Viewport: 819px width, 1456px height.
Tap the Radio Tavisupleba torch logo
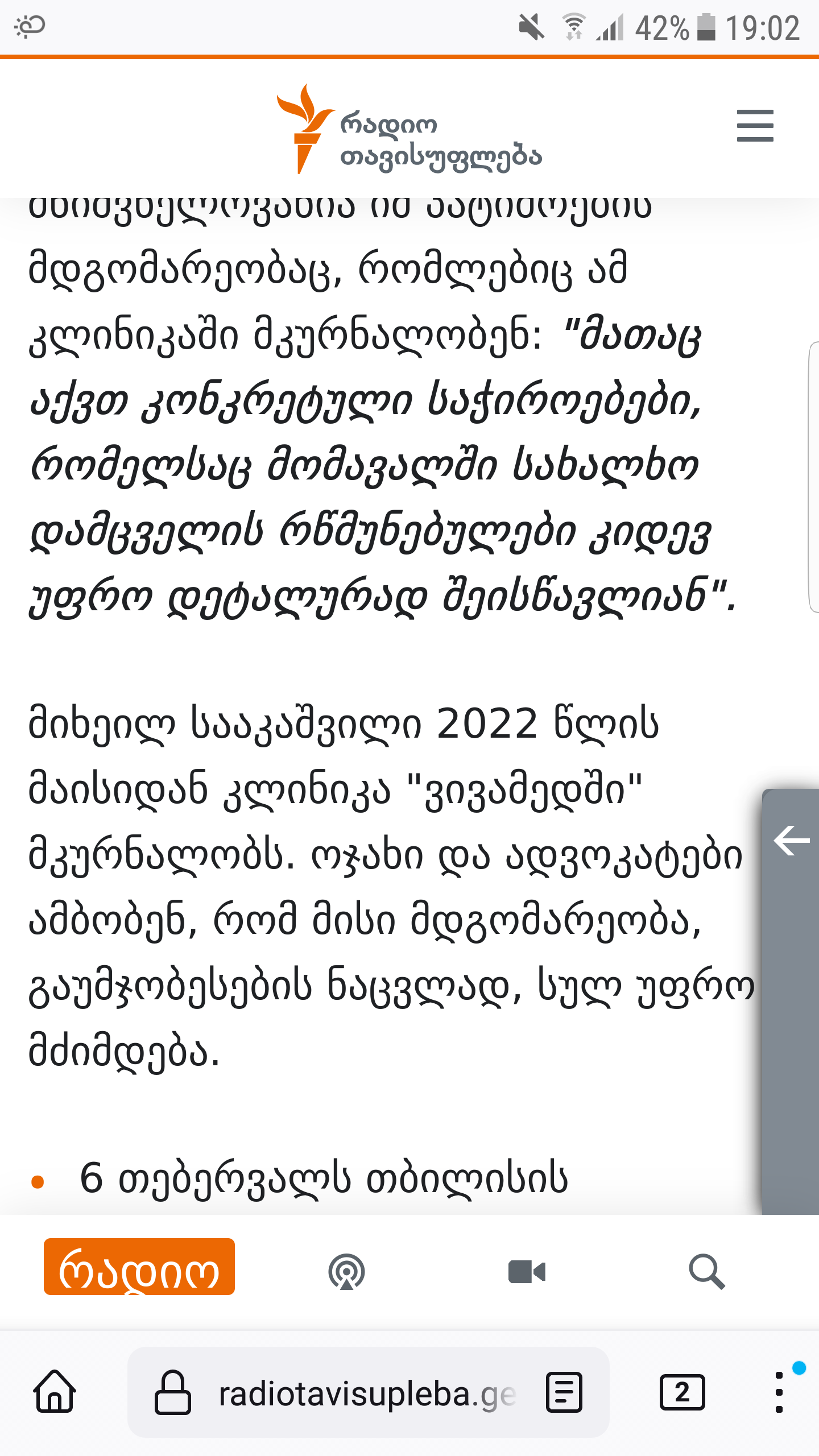[305, 130]
